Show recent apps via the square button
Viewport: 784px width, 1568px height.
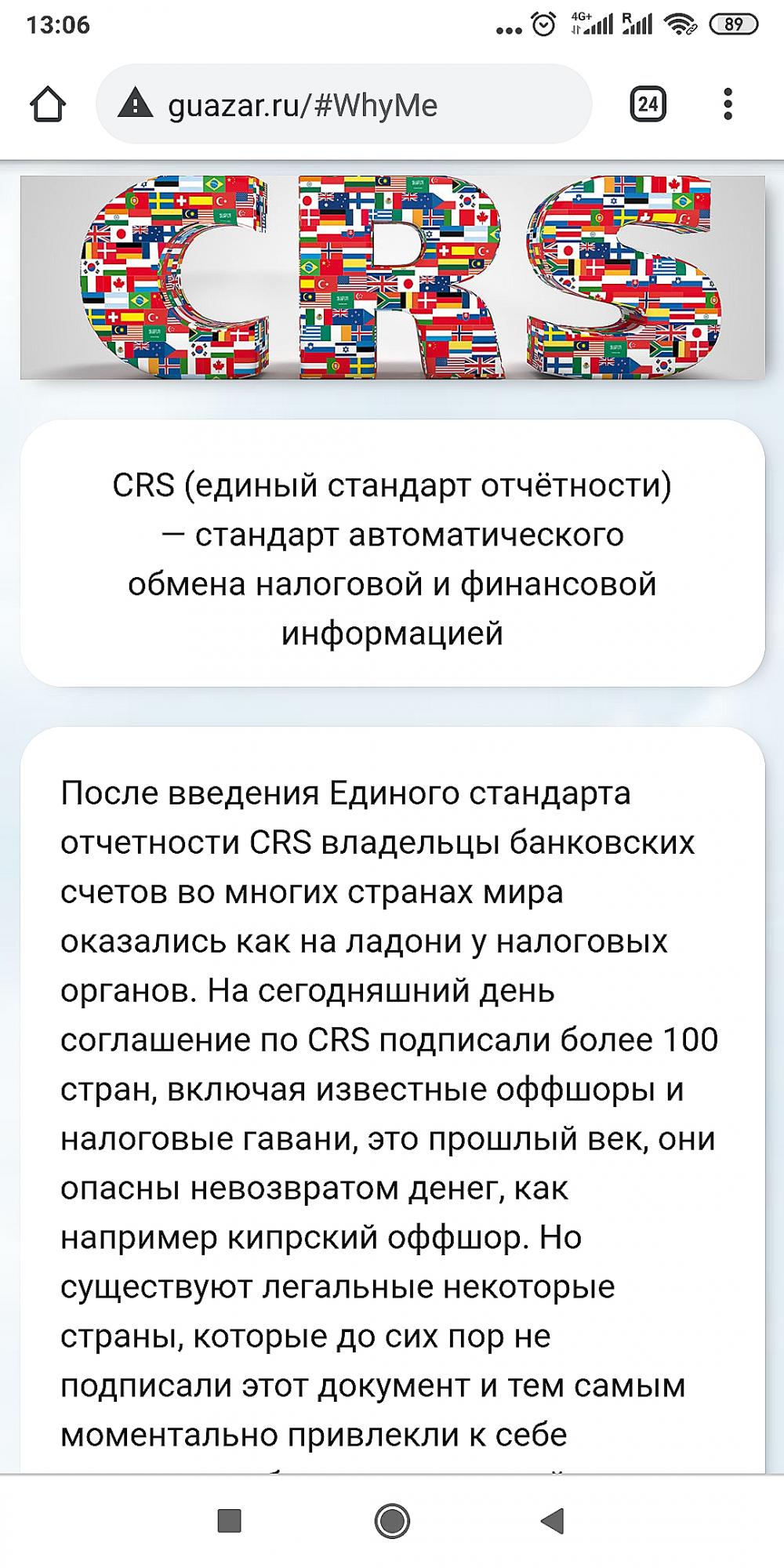[x=229, y=1521]
